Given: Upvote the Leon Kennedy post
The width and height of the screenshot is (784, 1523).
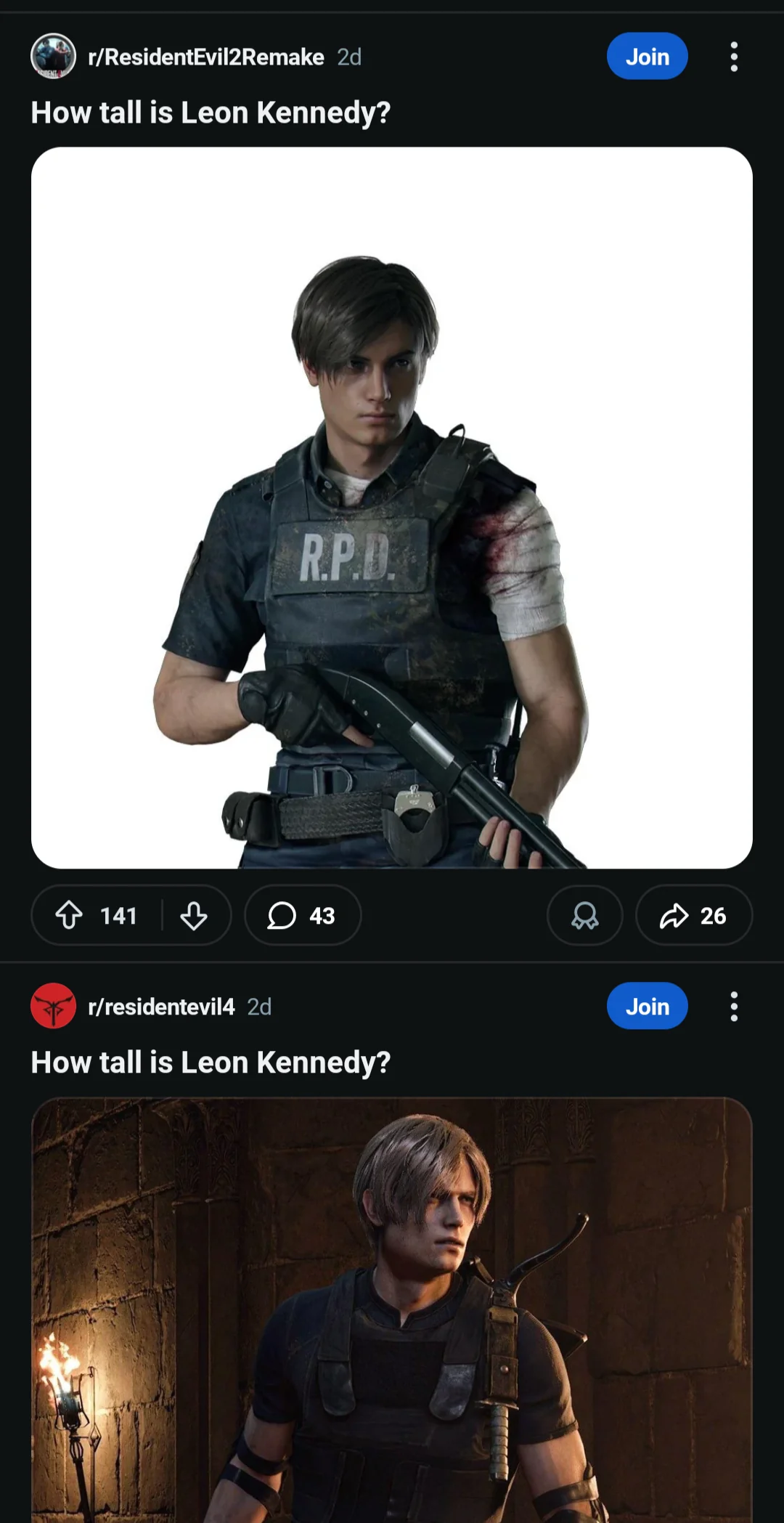Looking at the screenshot, I should point(70,916).
